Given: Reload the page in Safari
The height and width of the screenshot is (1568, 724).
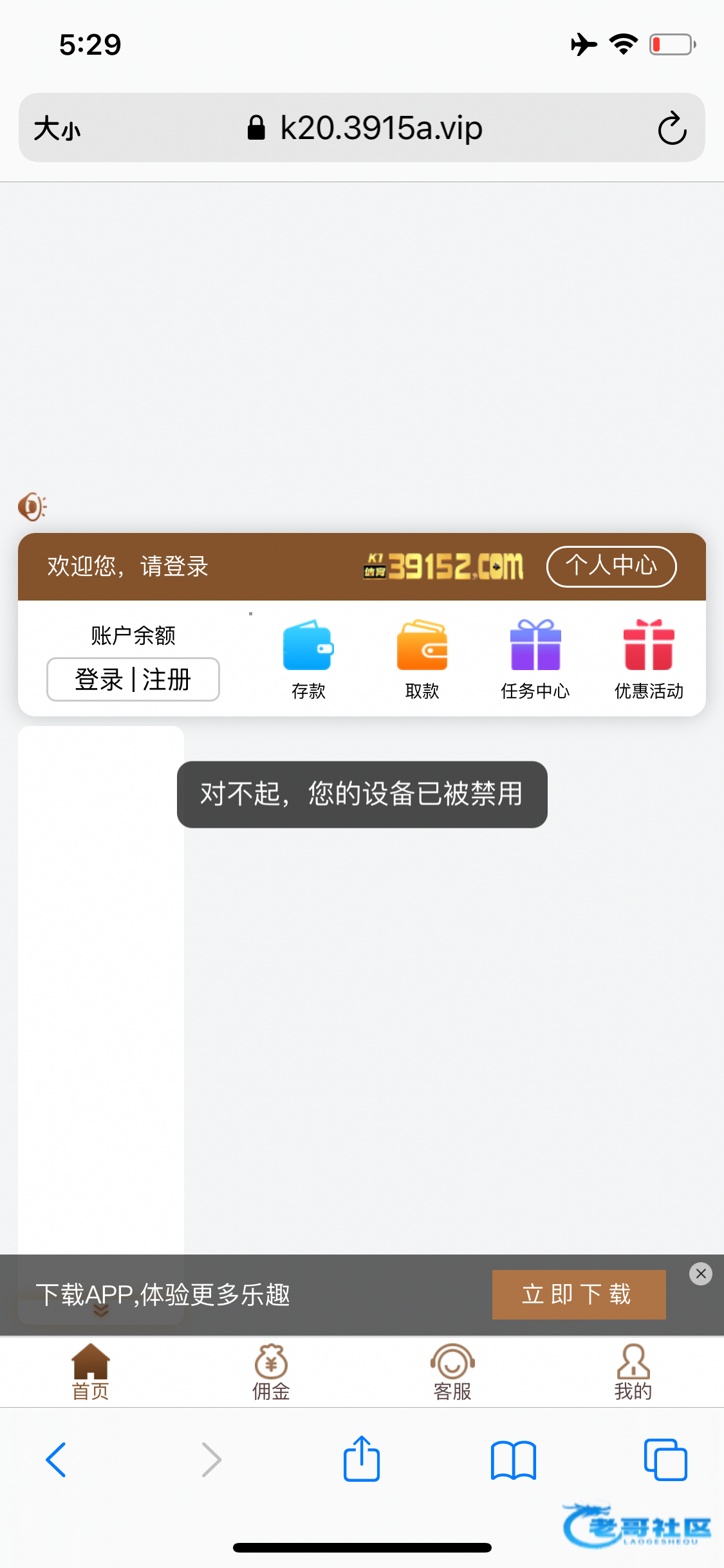Looking at the screenshot, I should 673,128.
